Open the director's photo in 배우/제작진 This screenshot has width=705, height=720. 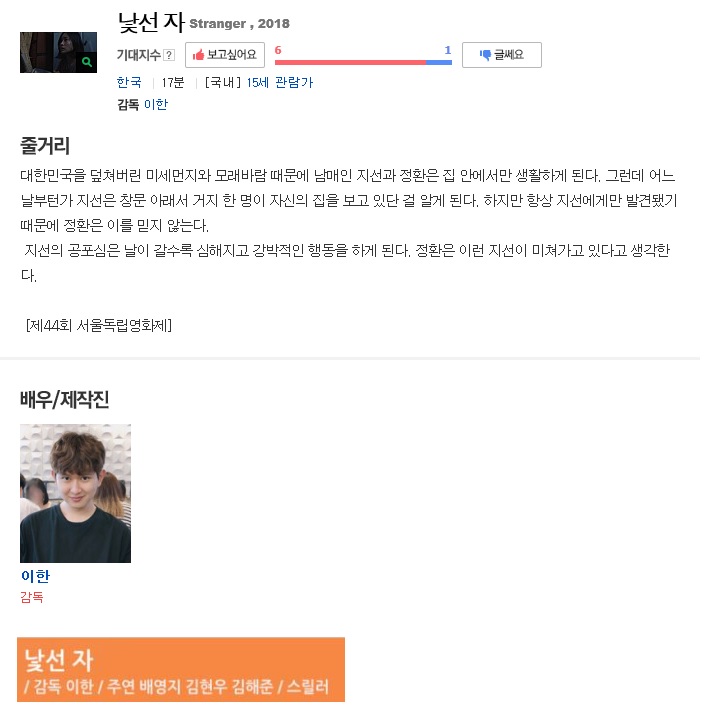75,493
